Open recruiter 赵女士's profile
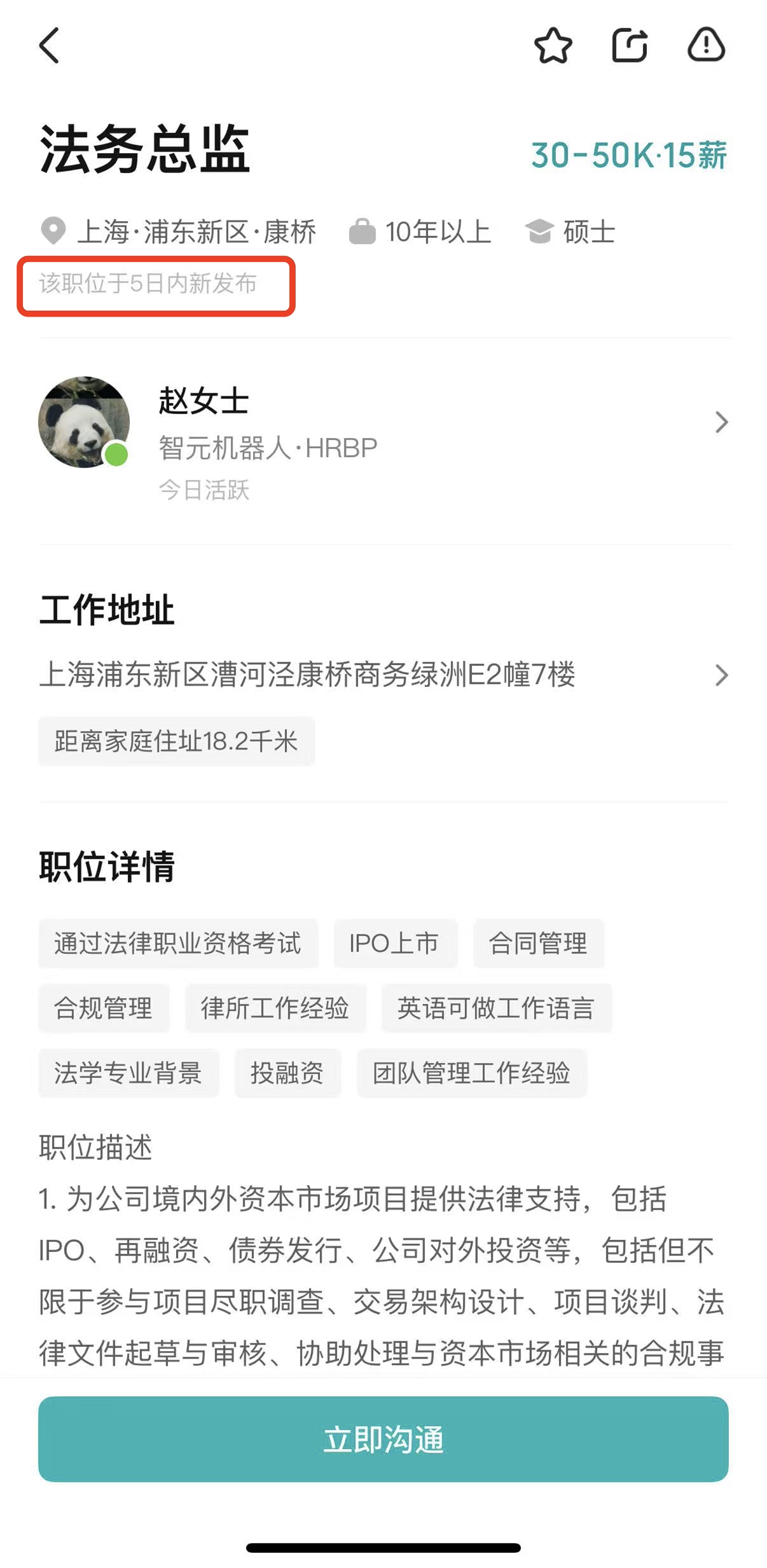The width and height of the screenshot is (767, 1568). [x=382, y=423]
